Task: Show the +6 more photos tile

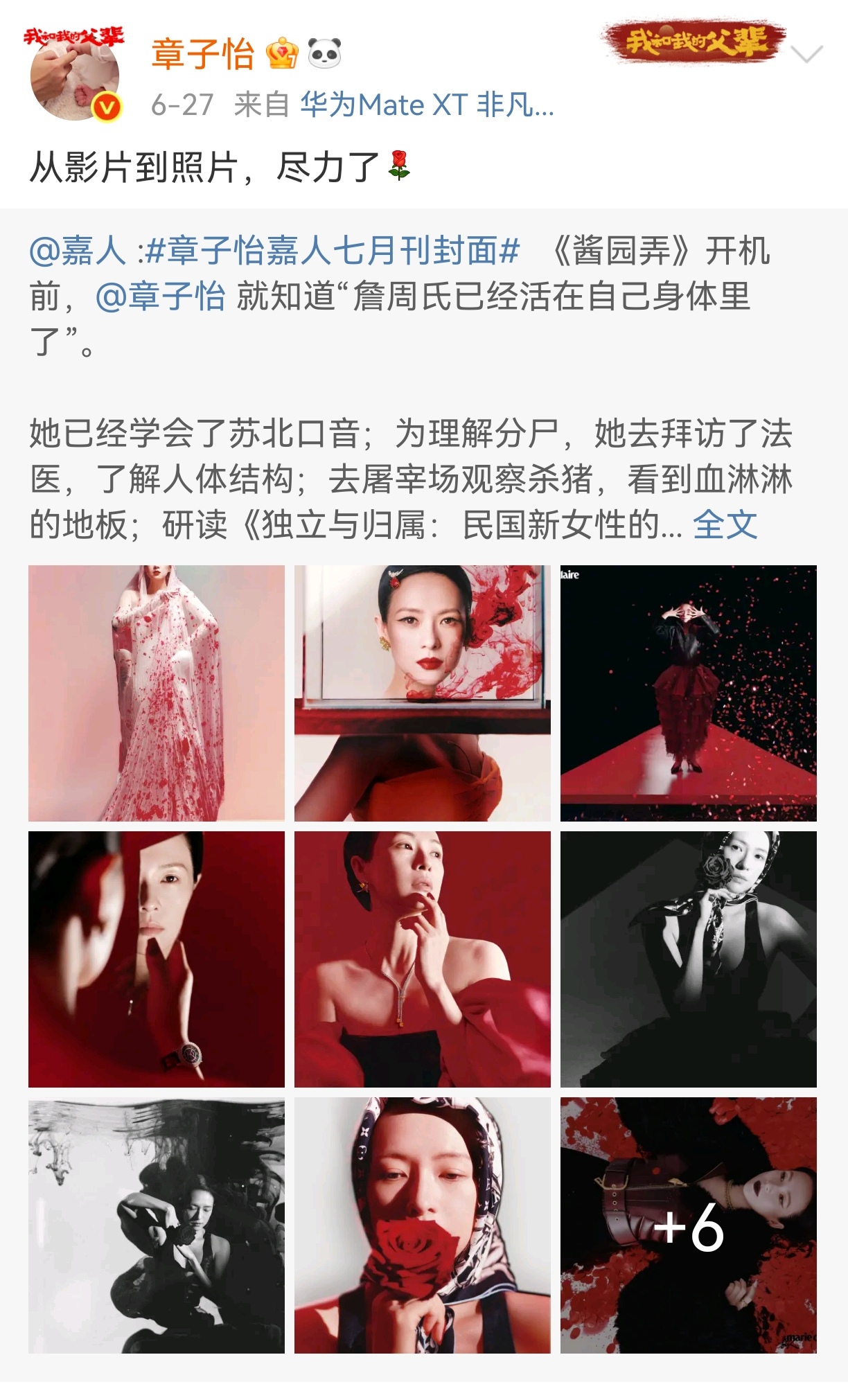Action: tap(689, 1225)
